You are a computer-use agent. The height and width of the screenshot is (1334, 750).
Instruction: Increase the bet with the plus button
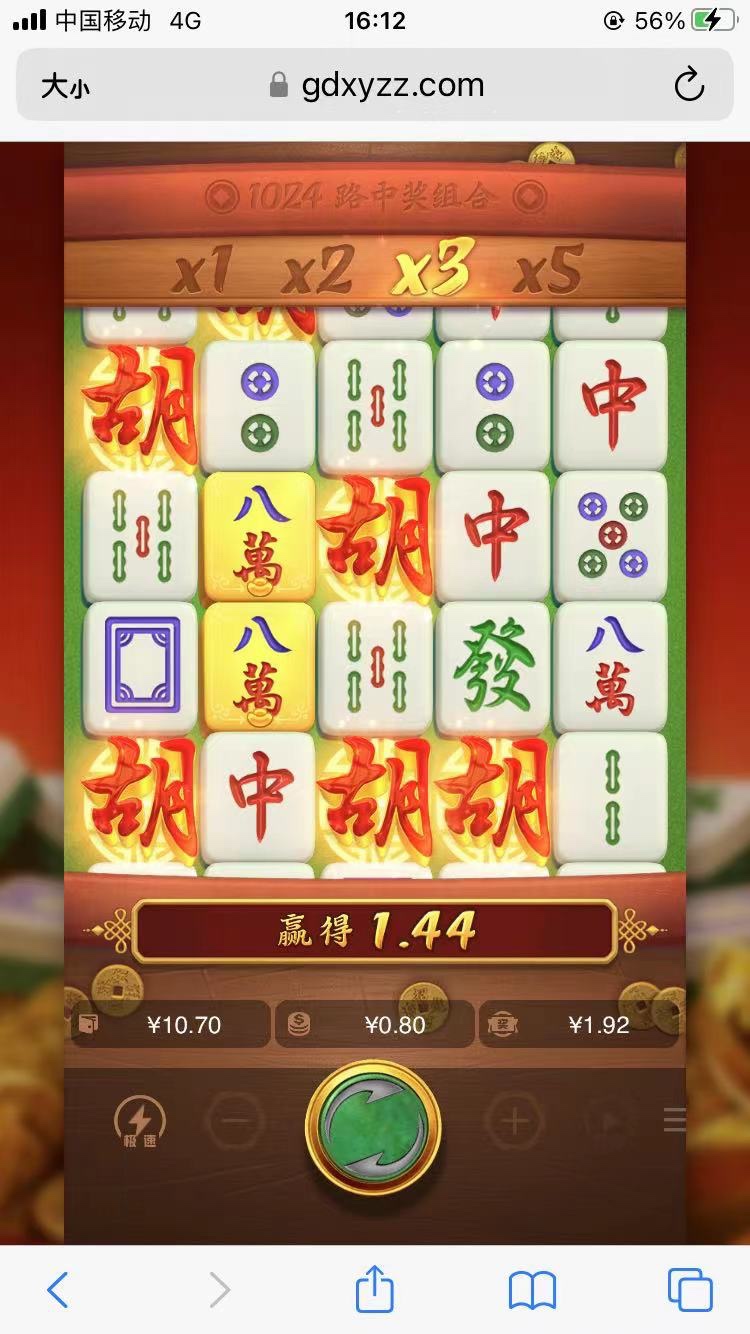pos(514,1122)
